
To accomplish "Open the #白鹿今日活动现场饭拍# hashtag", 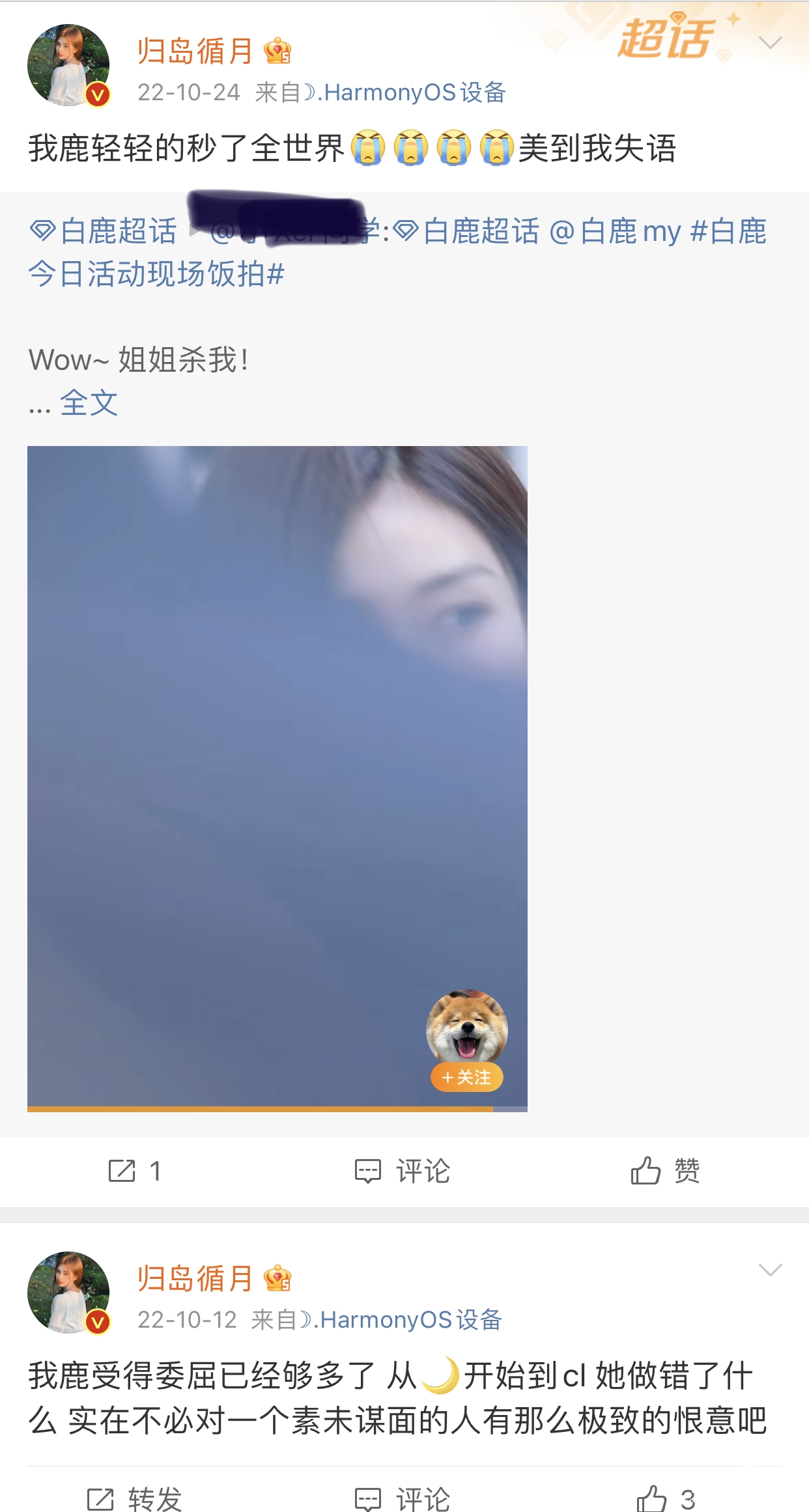I will (156, 274).
